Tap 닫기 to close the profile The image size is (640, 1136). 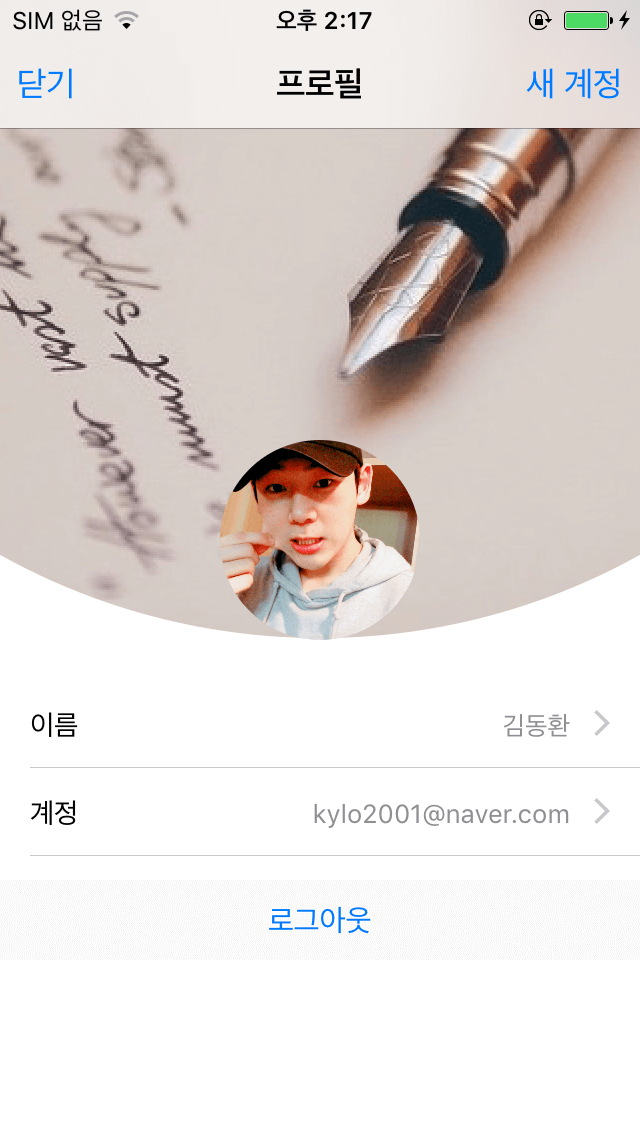46,84
